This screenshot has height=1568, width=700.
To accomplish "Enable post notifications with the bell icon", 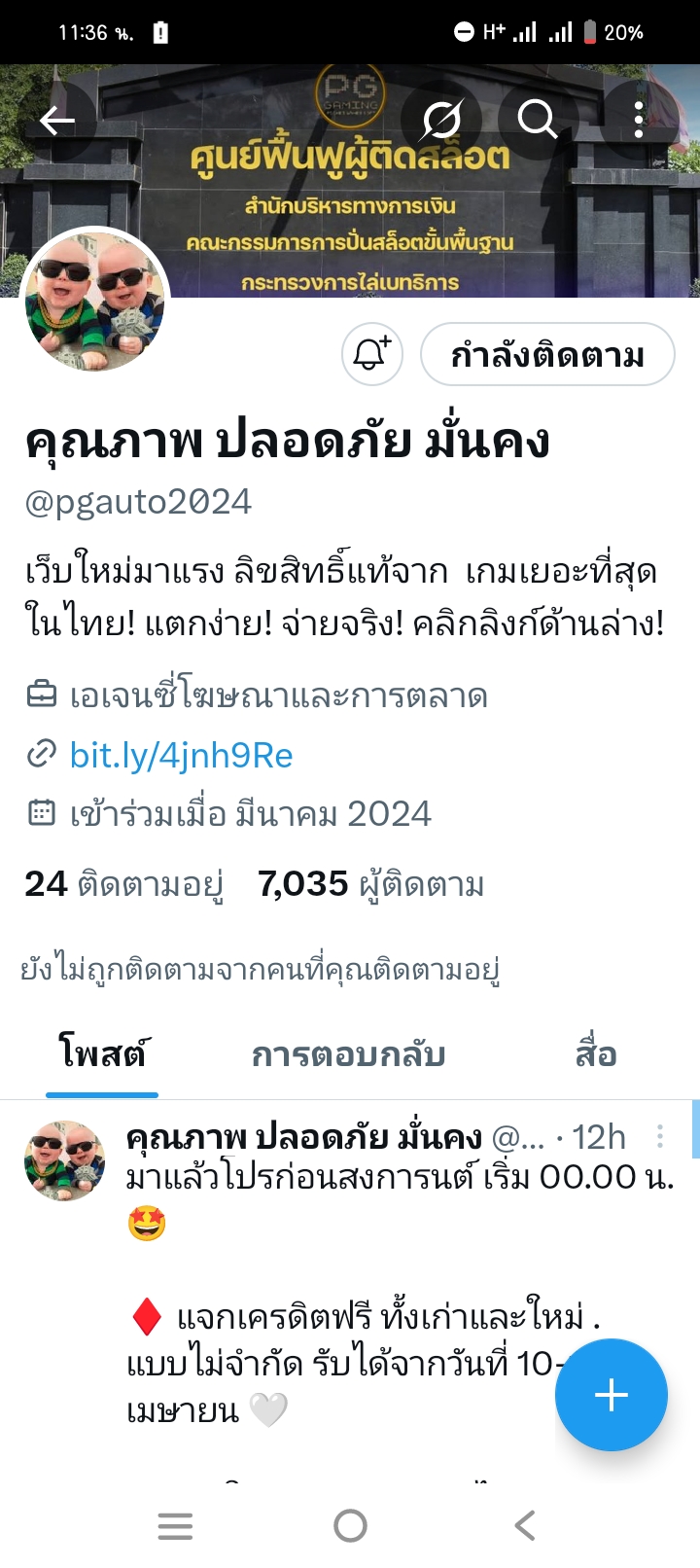I will click(x=371, y=354).
